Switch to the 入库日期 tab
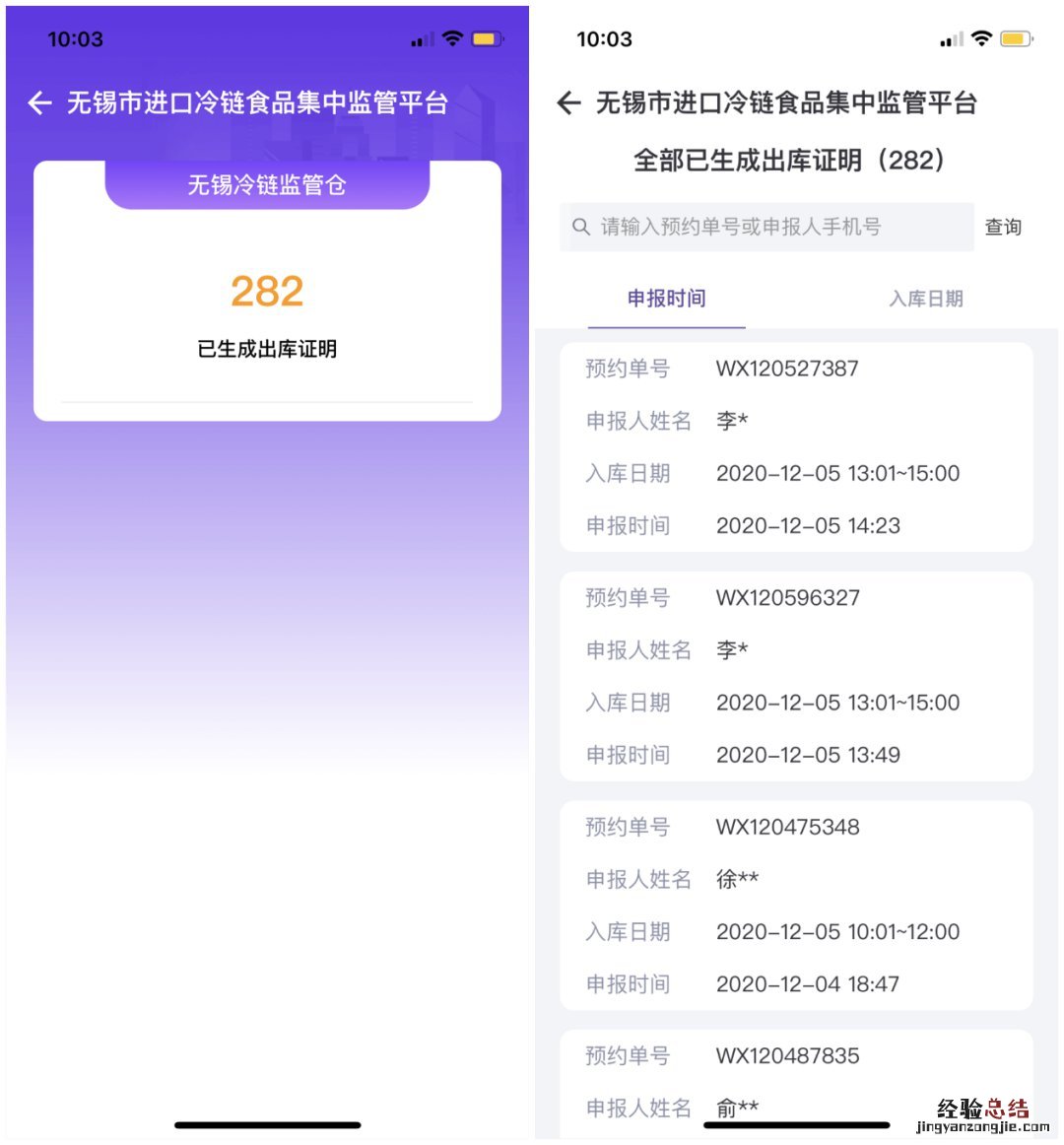Screen dimensions: 1064x1145 click(x=925, y=299)
